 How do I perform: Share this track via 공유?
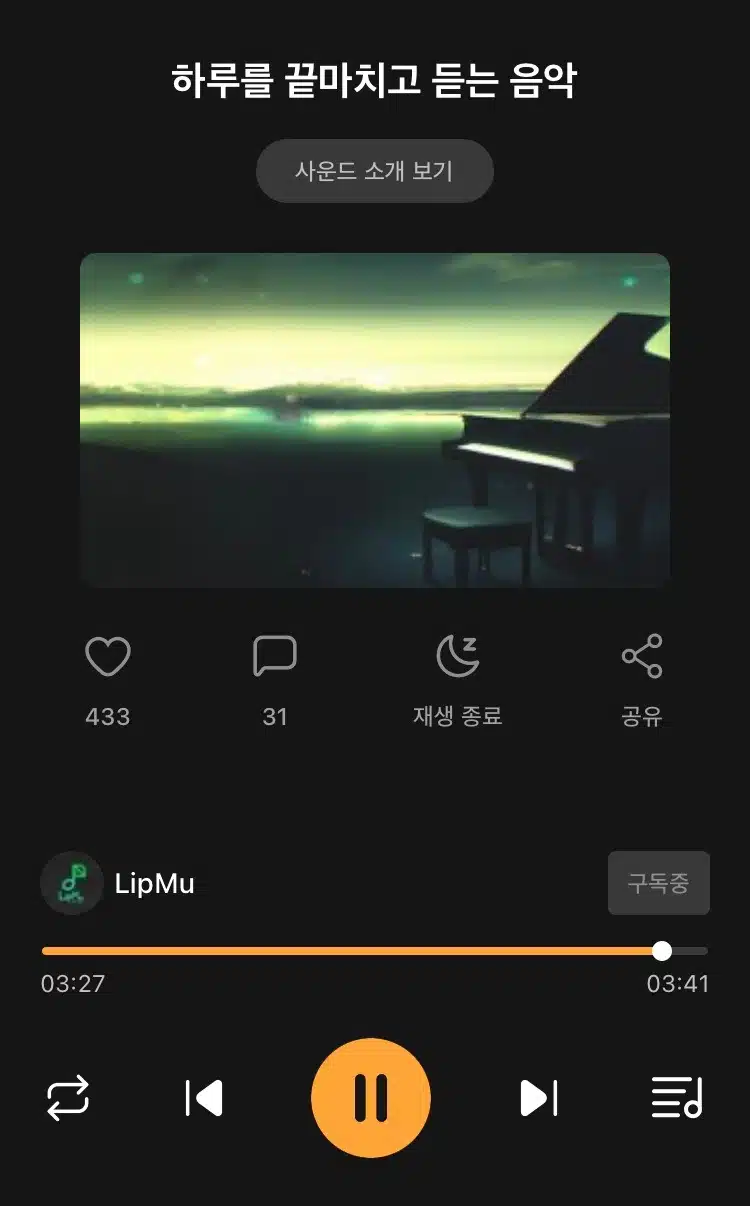coord(642,657)
